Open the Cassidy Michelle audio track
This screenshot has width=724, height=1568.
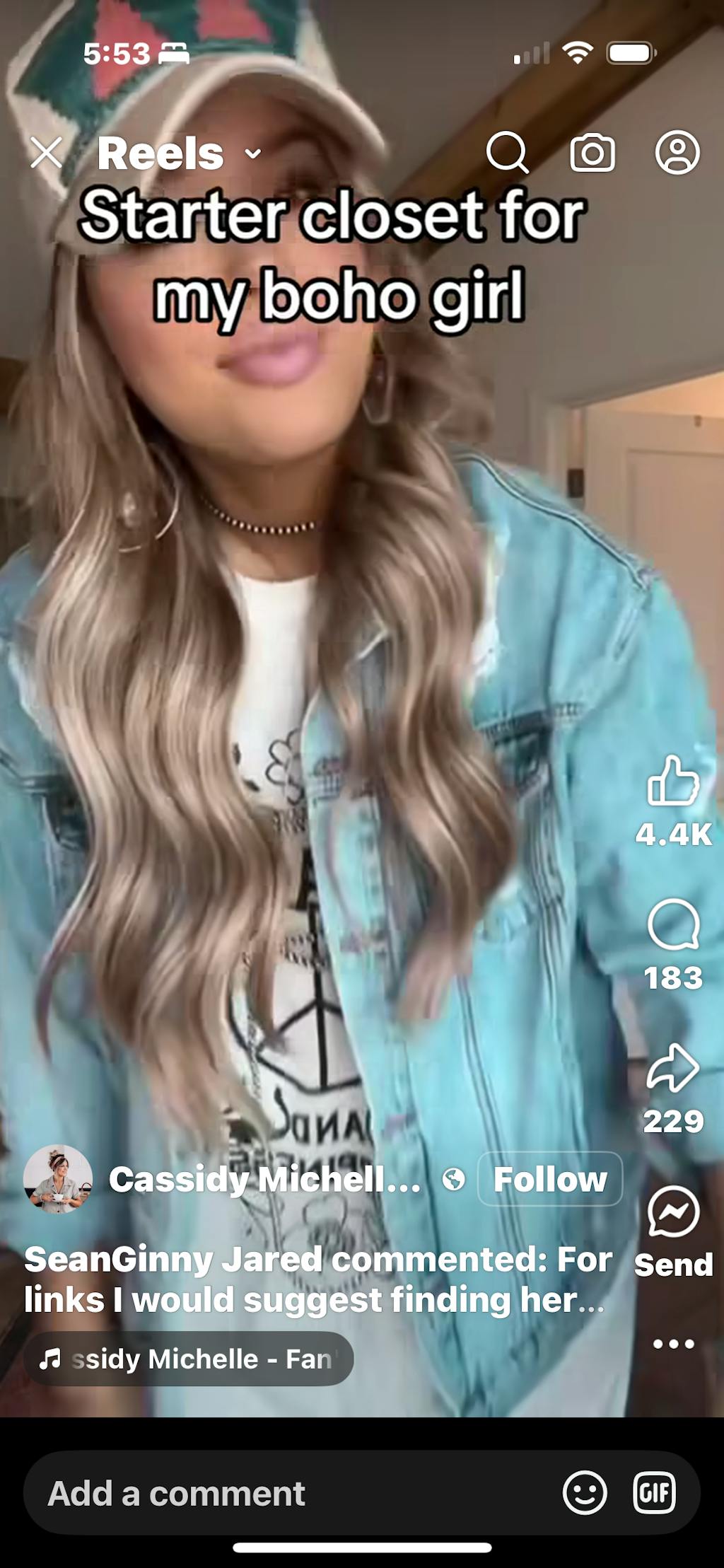point(189,1359)
